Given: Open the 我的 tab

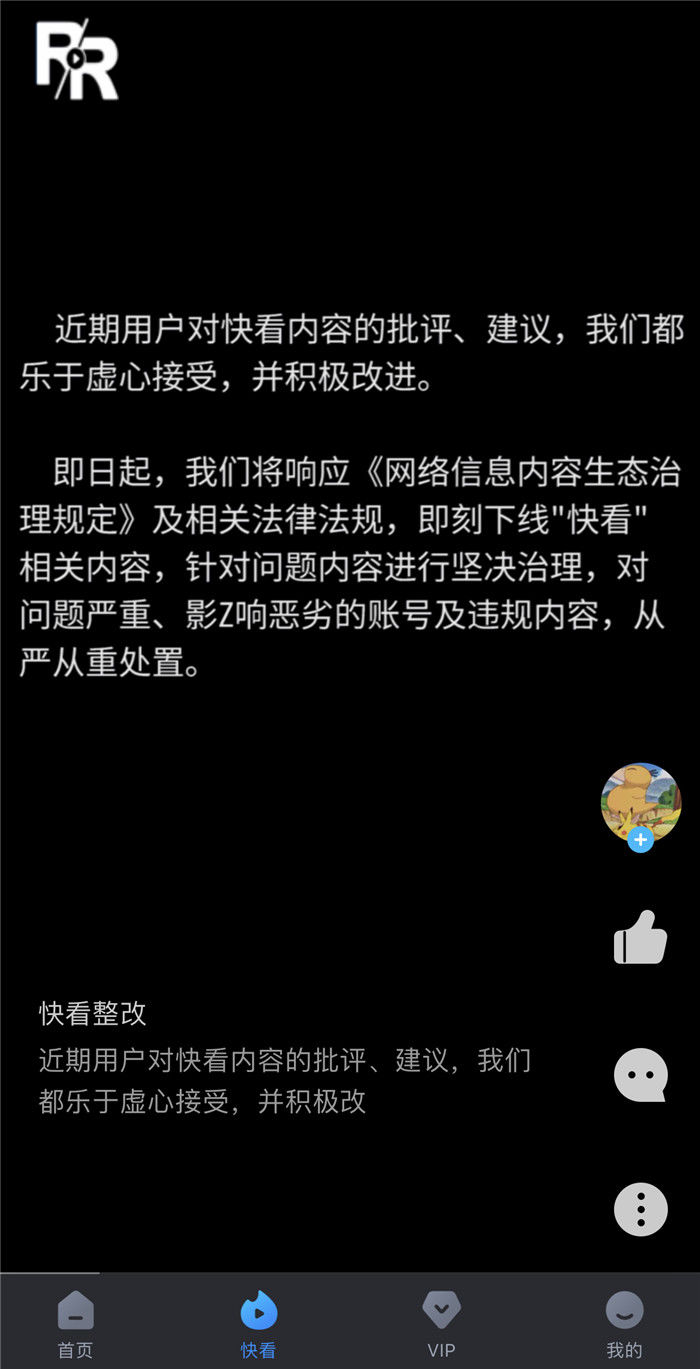Looking at the screenshot, I should coord(624,1322).
